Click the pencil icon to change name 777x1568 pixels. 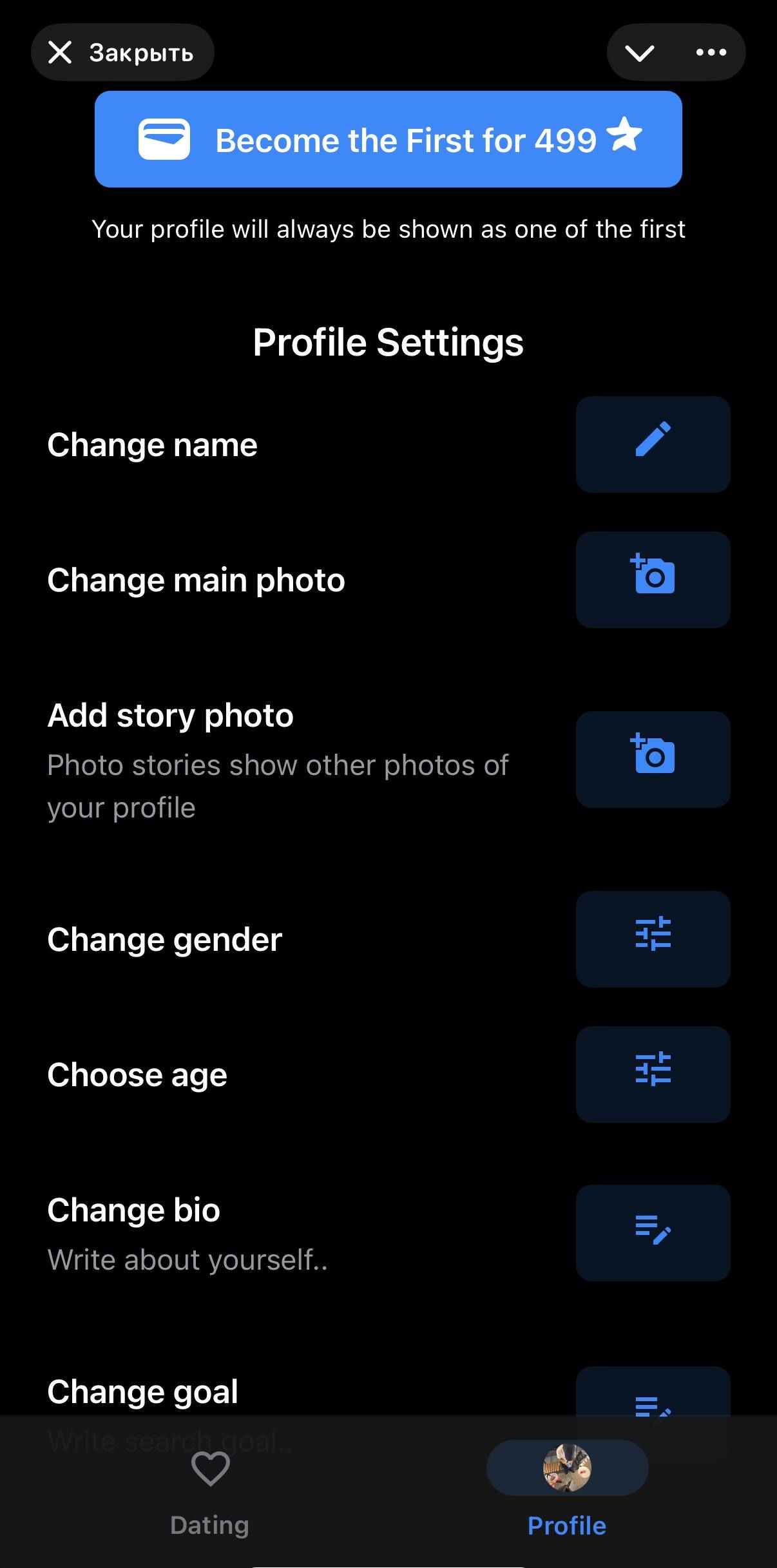[x=653, y=443]
